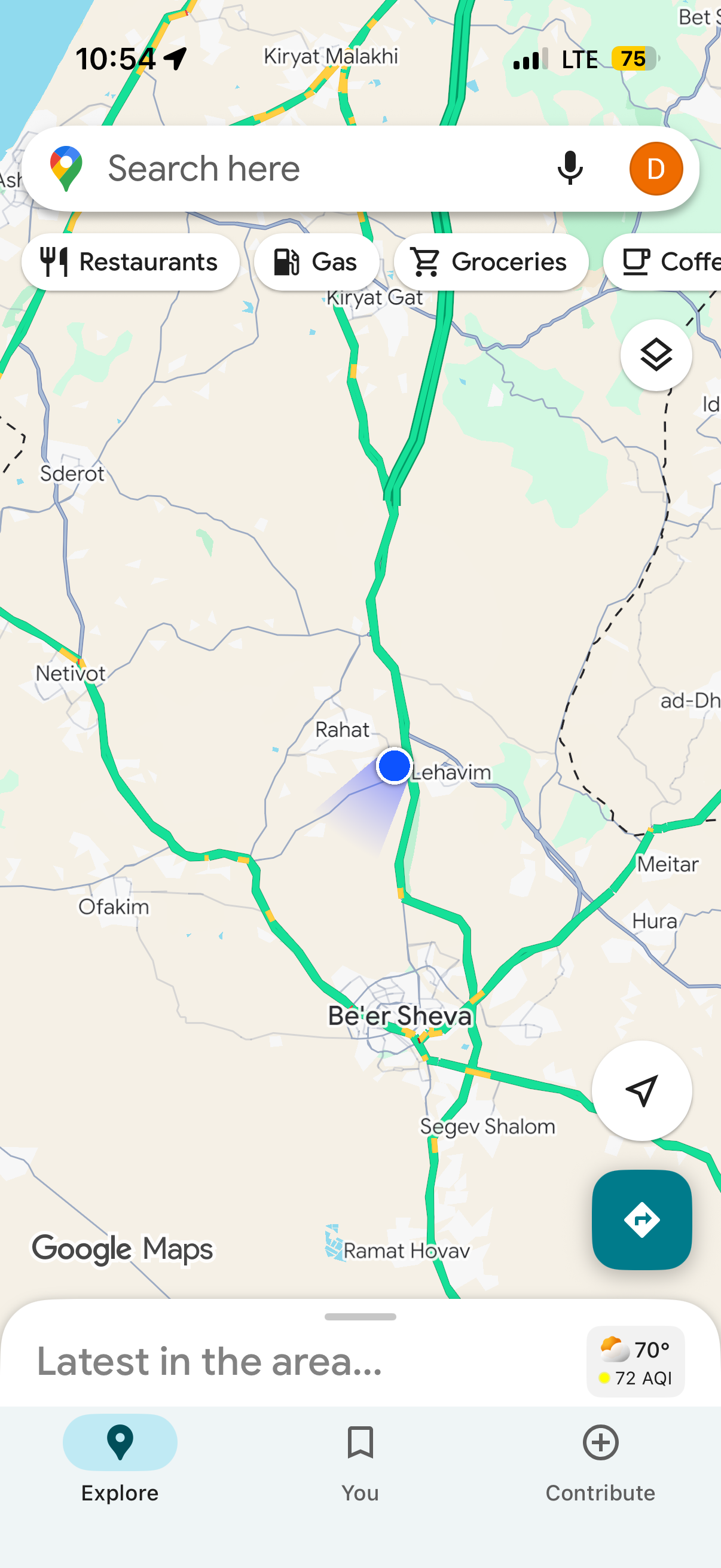Open the map layers button
The width and height of the screenshot is (721, 1568).
point(655,355)
